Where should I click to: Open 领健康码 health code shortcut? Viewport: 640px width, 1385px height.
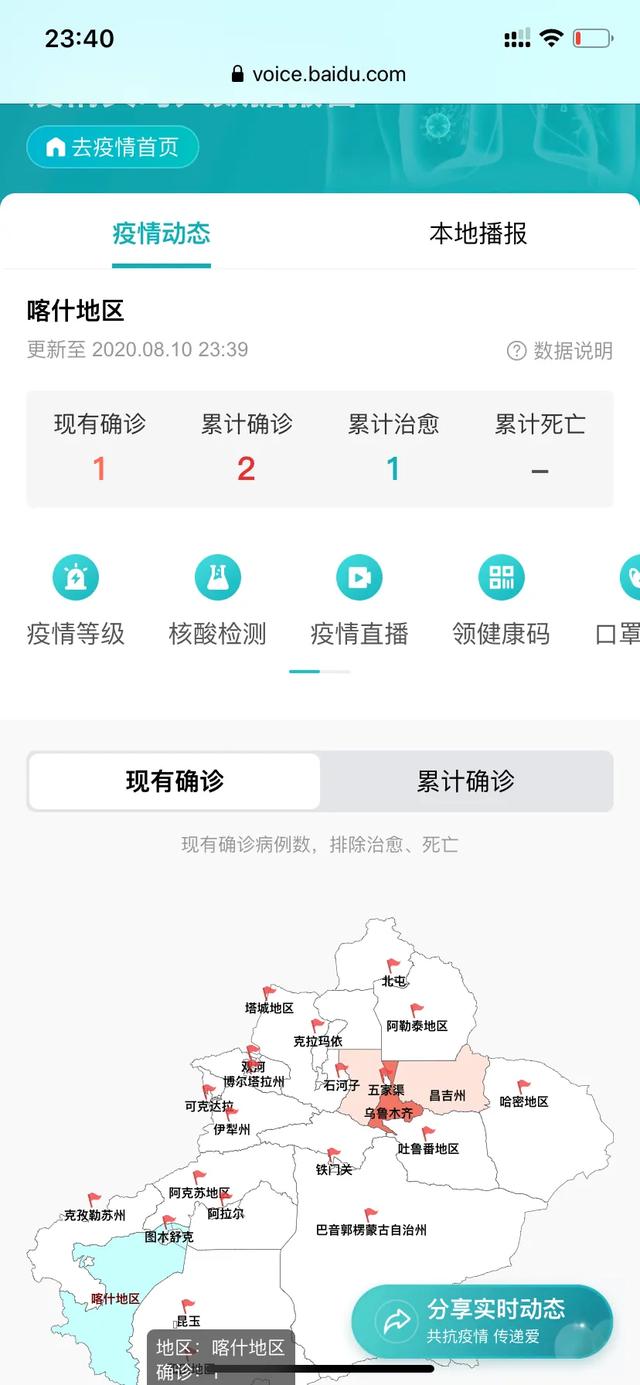pyautogui.click(x=501, y=600)
